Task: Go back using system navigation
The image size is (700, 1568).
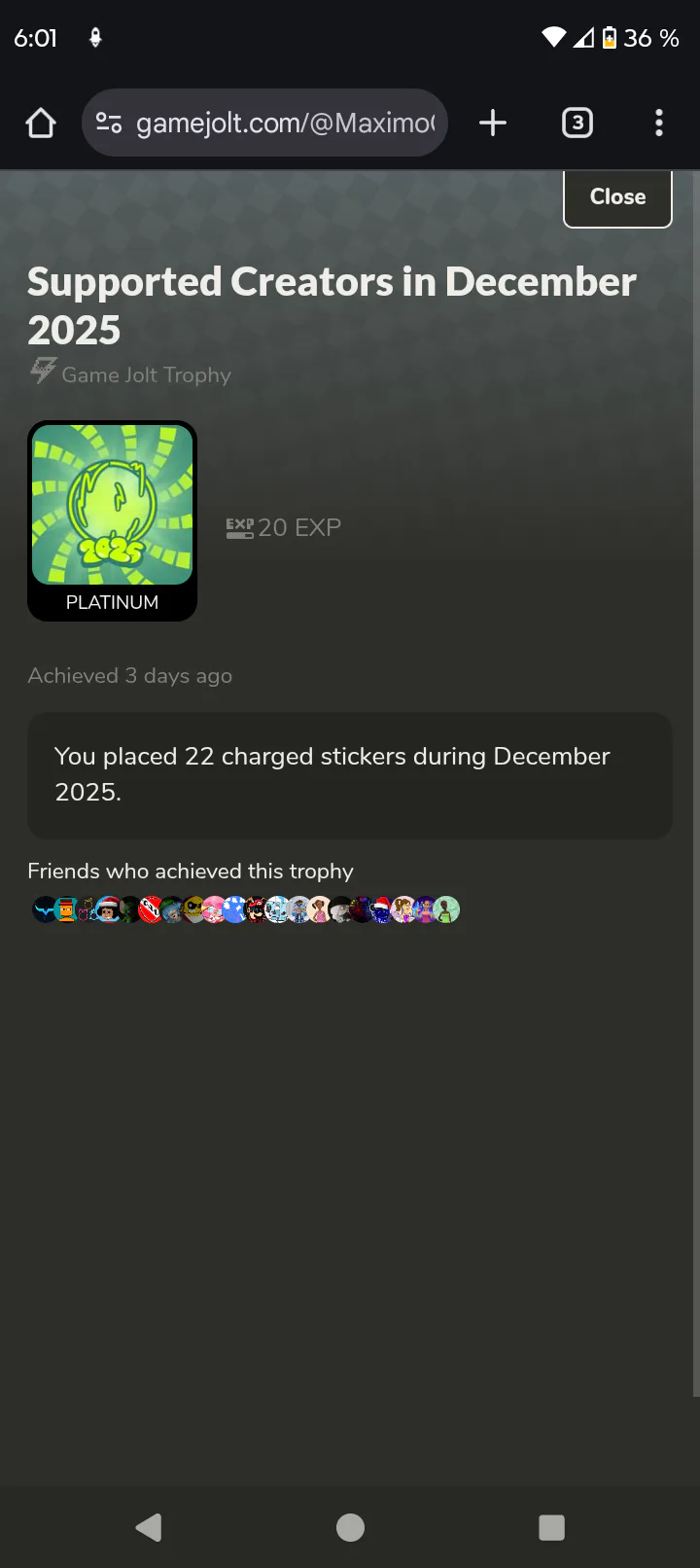Action: click(x=149, y=1527)
